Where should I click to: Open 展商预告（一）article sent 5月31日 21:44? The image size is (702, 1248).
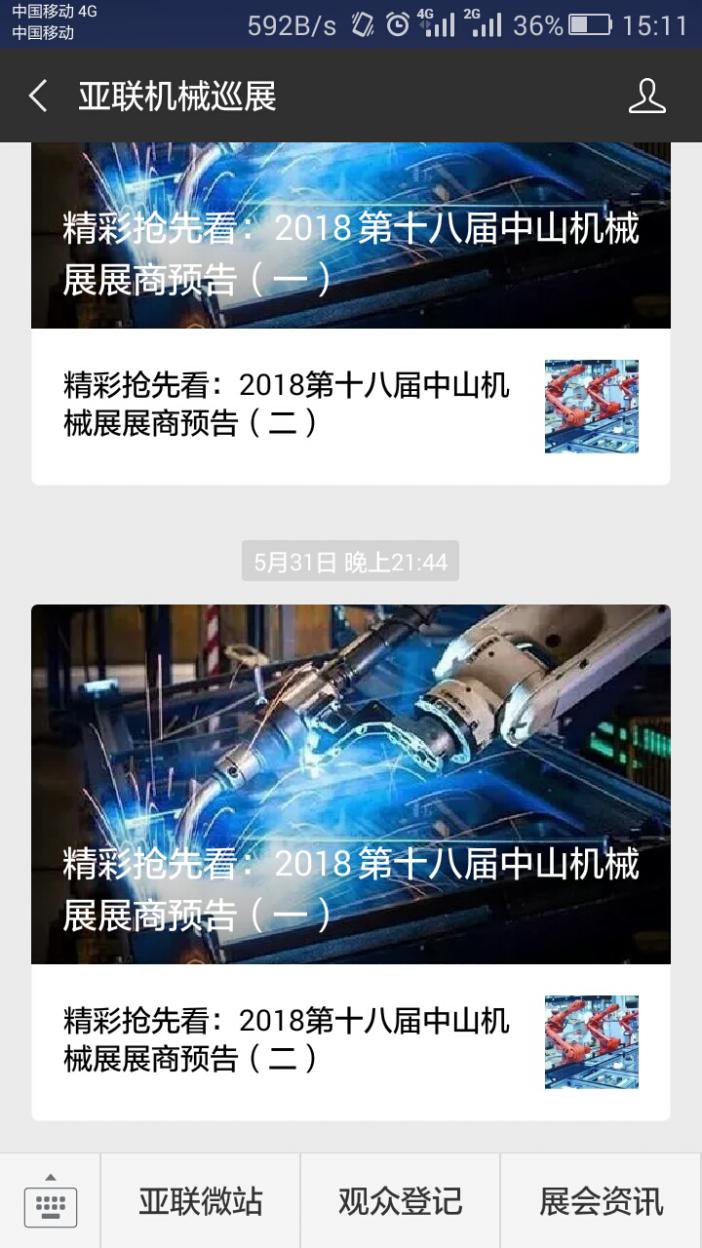click(350, 784)
